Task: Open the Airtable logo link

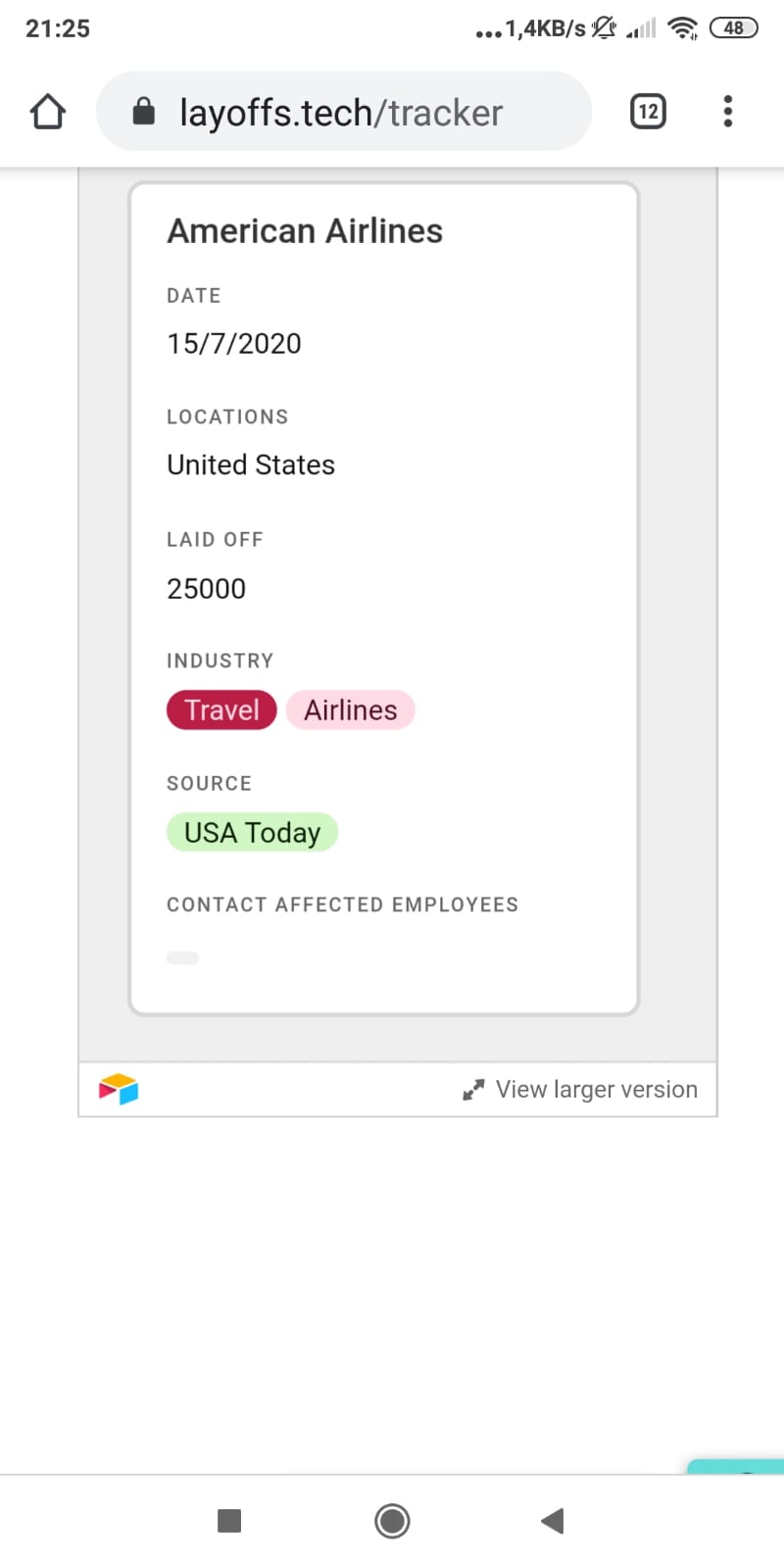Action: (x=119, y=1089)
